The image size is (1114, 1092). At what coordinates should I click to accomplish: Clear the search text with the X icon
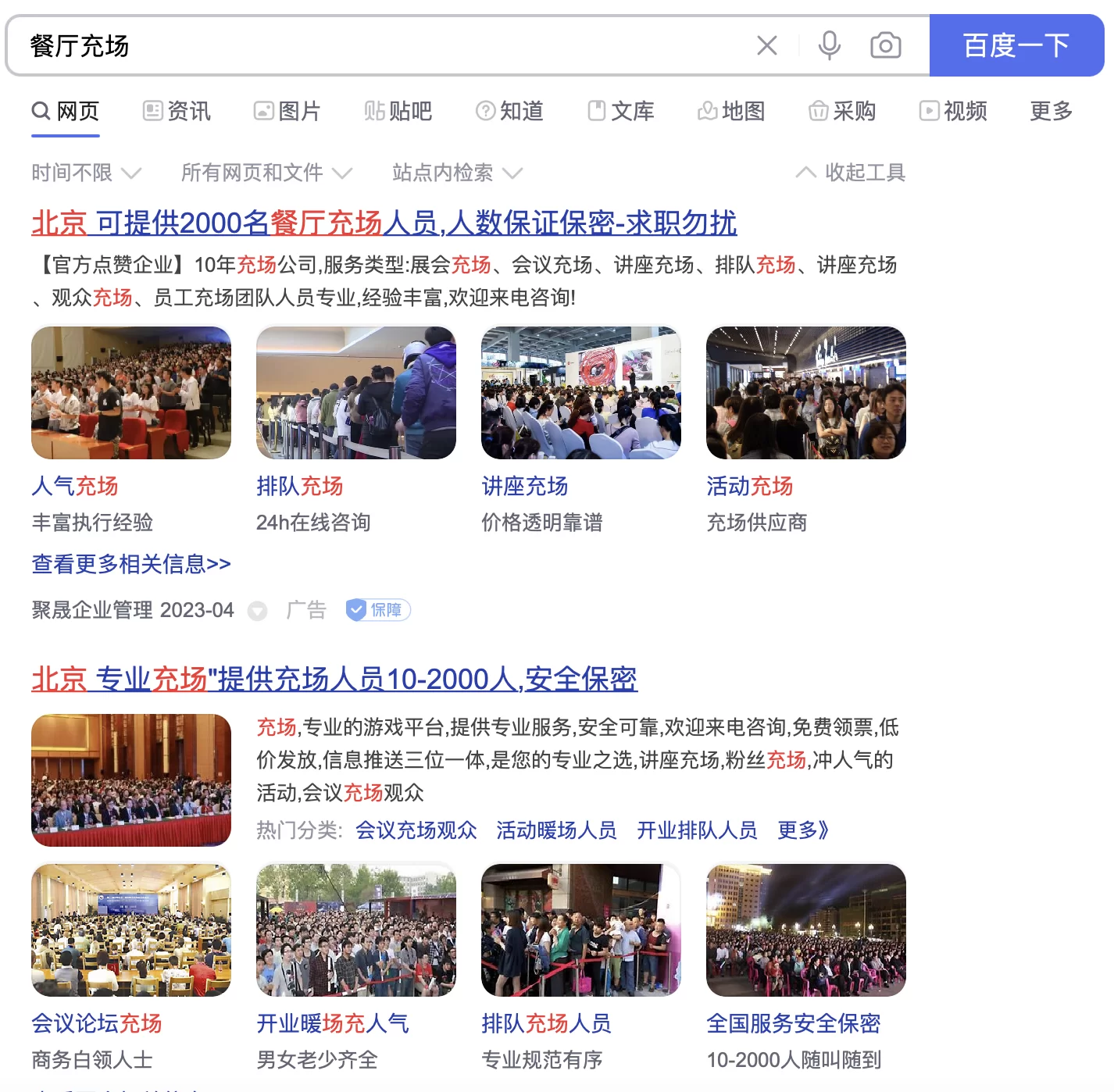click(767, 46)
